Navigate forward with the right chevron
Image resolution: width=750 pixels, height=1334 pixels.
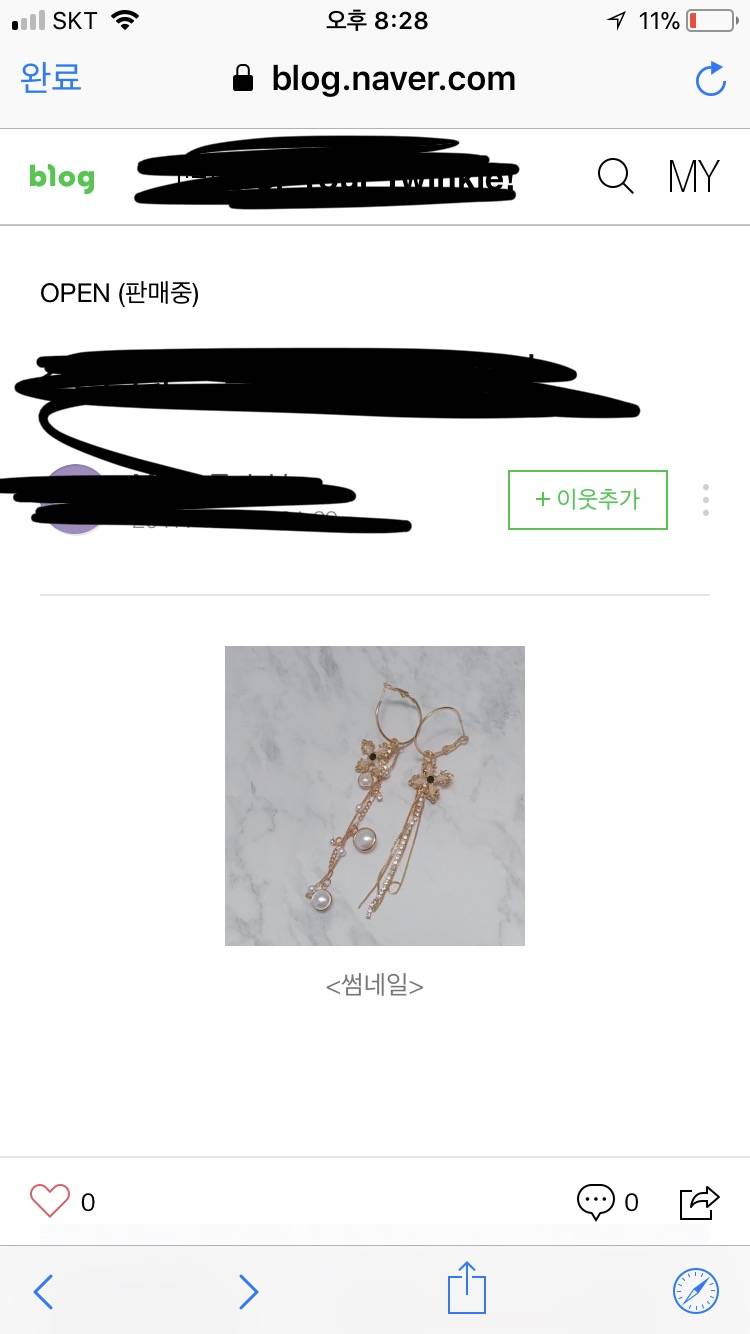pyautogui.click(x=248, y=1292)
